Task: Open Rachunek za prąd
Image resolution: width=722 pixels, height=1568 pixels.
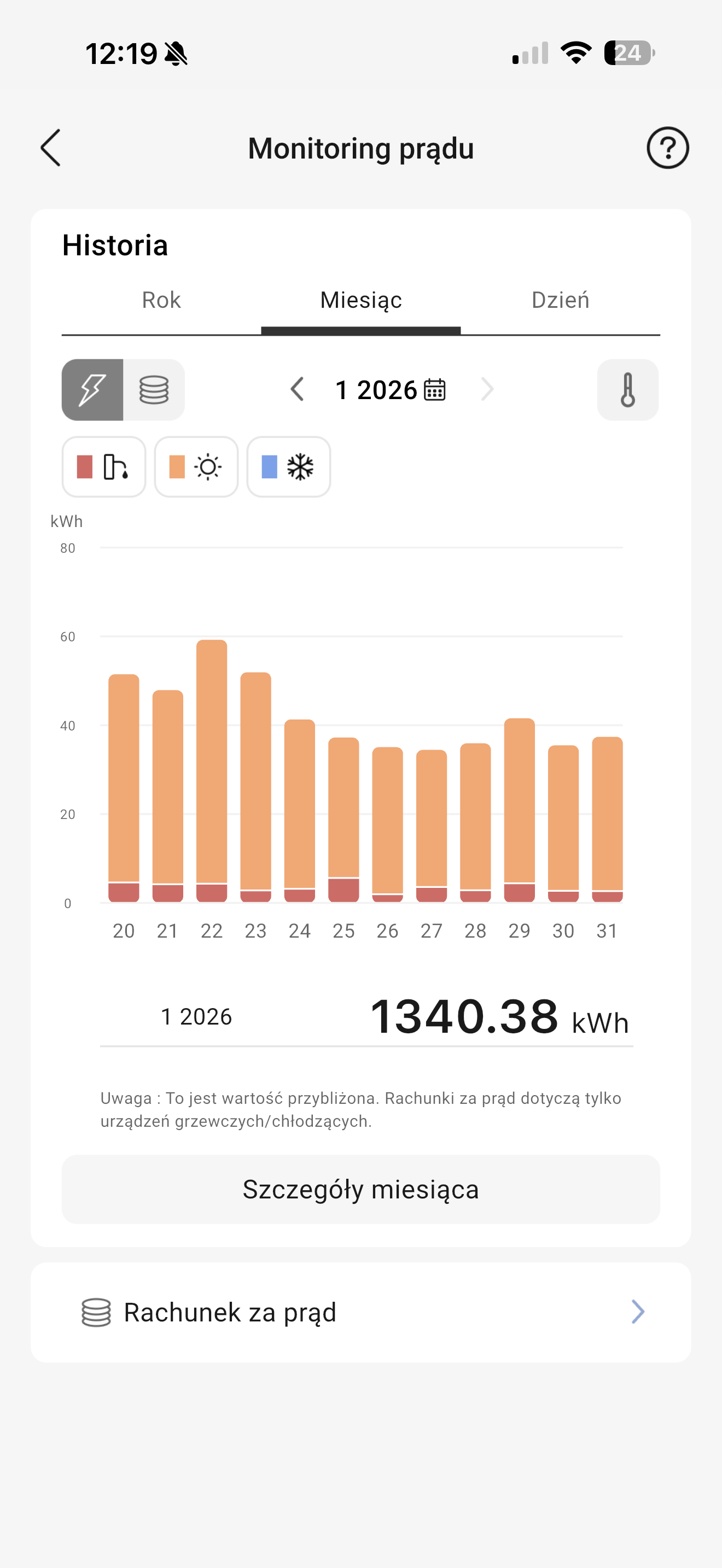Action: point(361,1312)
